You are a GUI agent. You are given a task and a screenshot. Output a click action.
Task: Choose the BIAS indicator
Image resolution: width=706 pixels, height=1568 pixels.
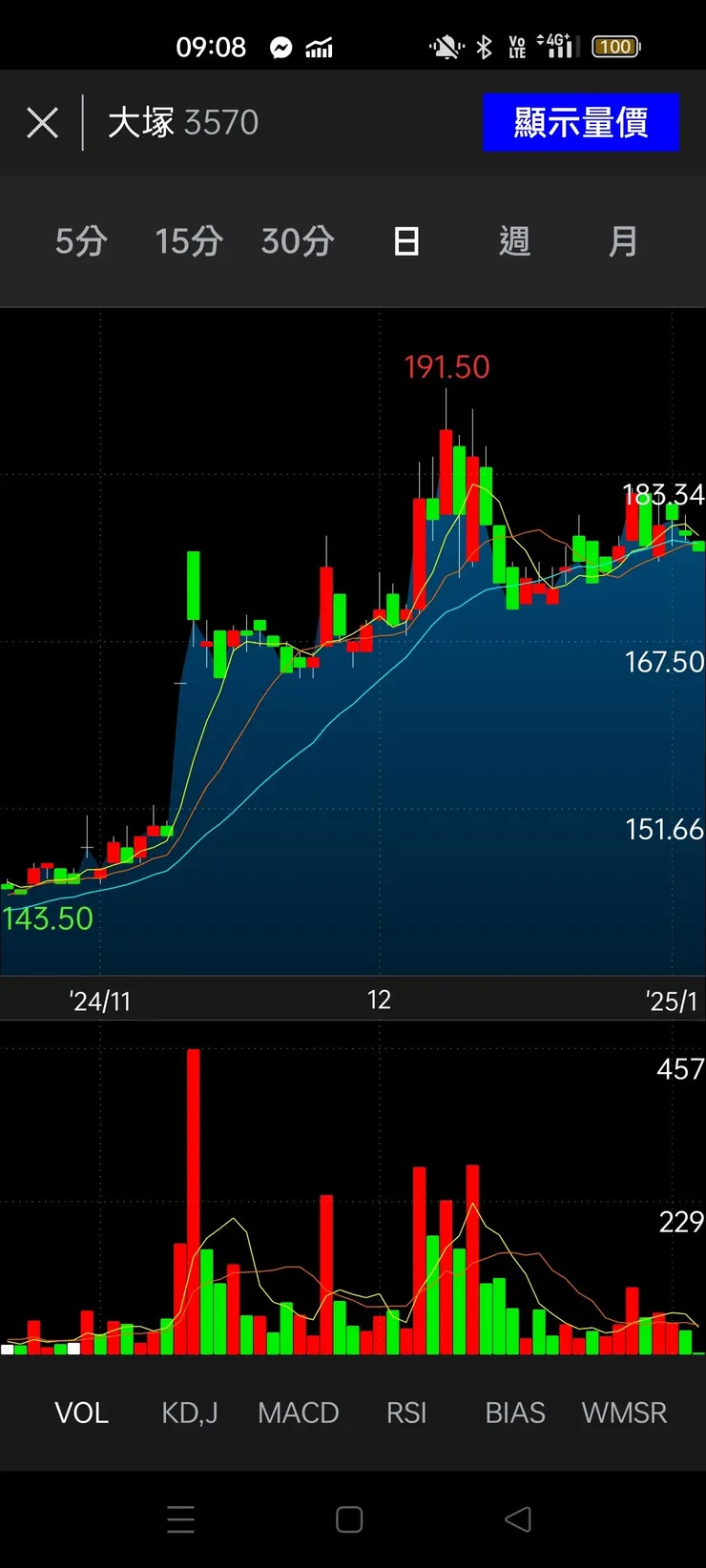pyautogui.click(x=515, y=1413)
